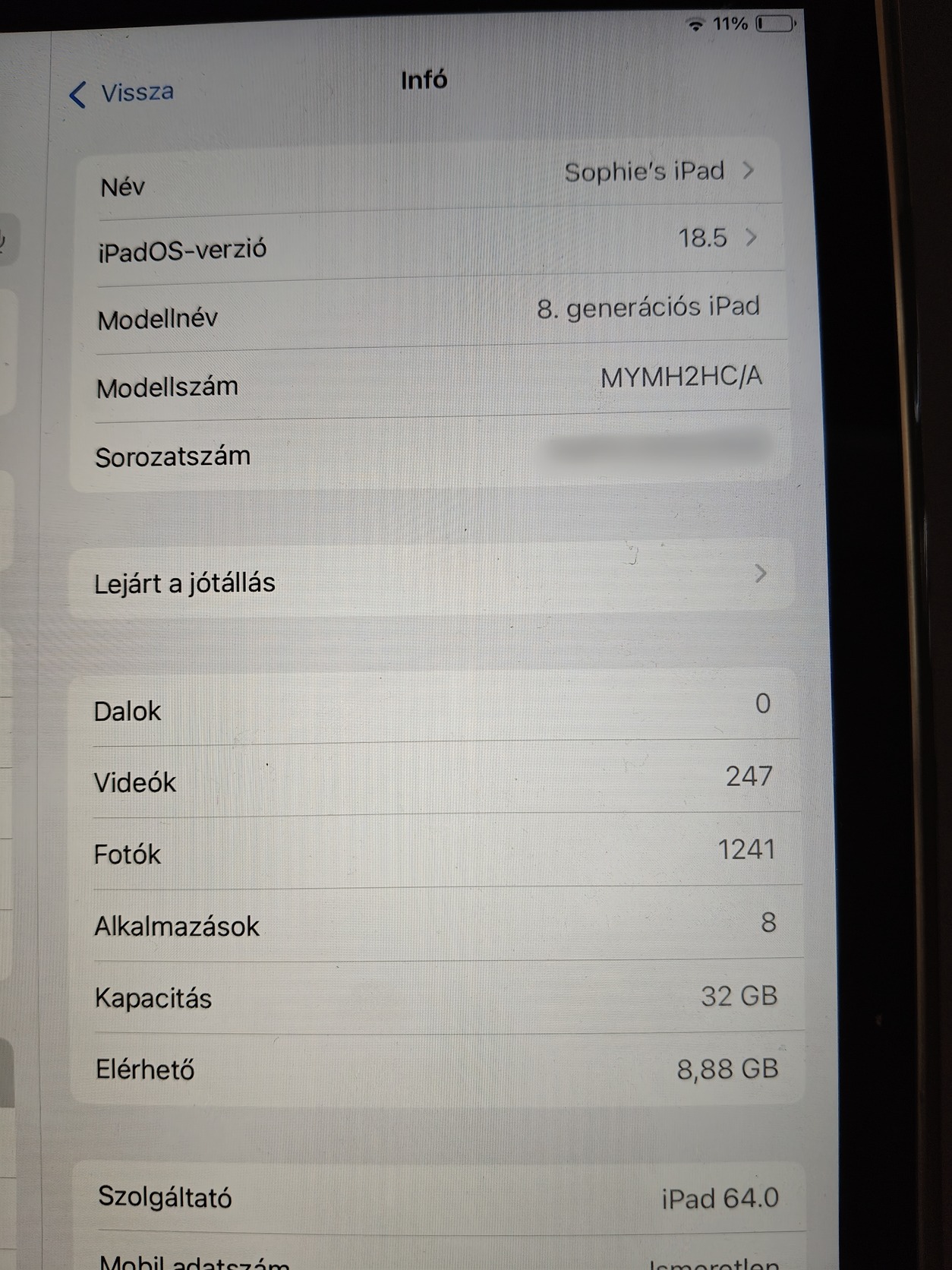This screenshot has width=952, height=1270.
Task: Tap the Modellszám value MYMH2HC/A
Action: click(680, 378)
